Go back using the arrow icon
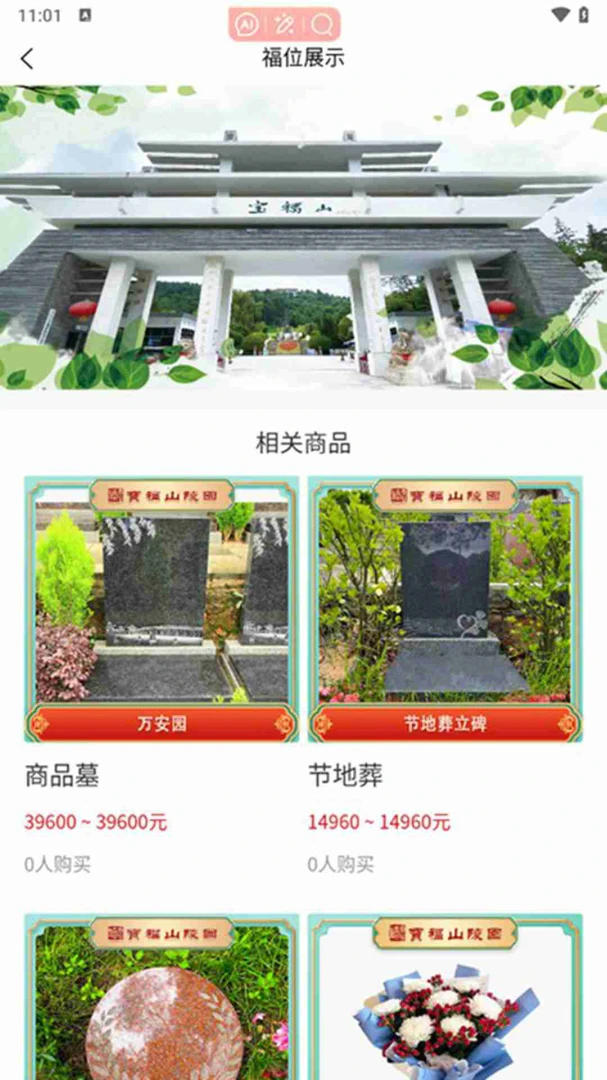 pyautogui.click(x=27, y=59)
